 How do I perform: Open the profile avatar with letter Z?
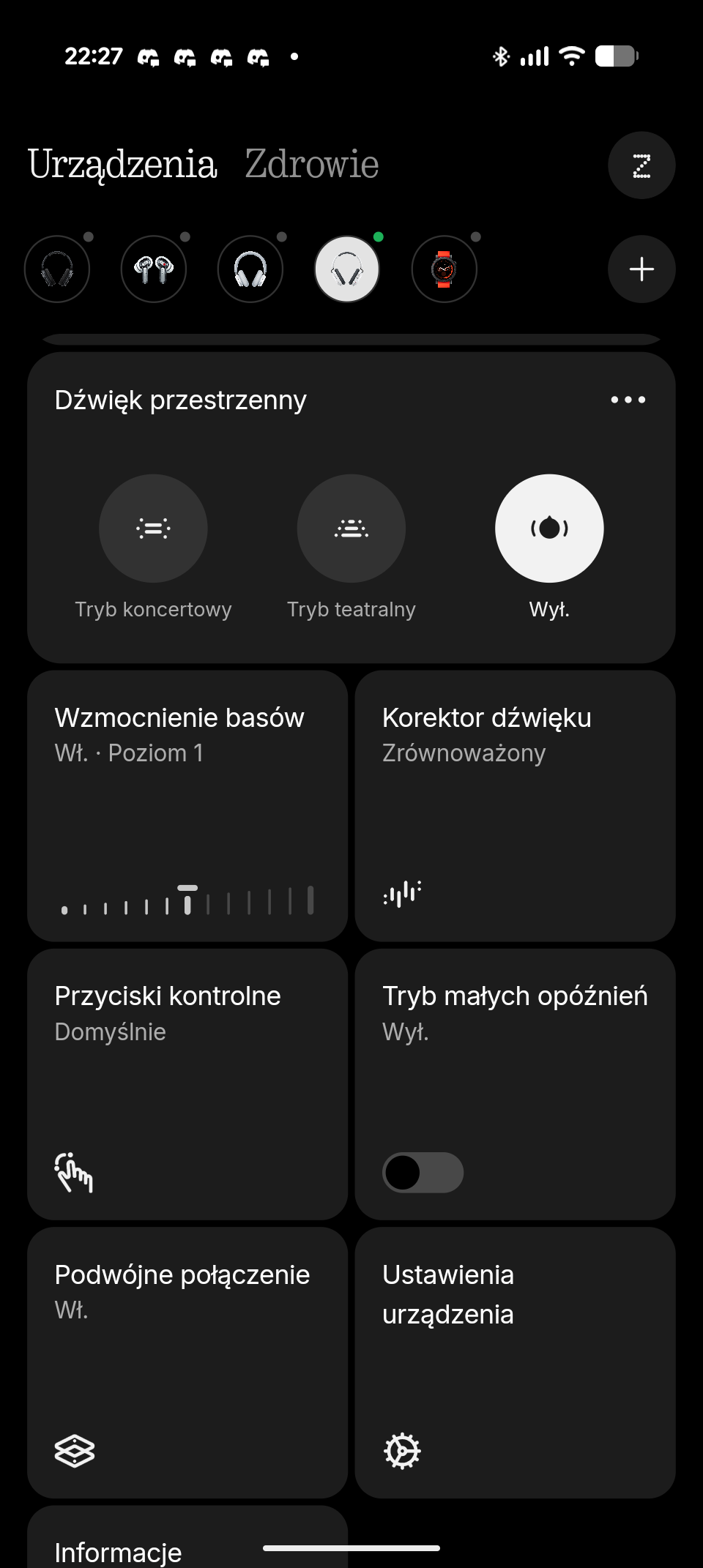tap(641, 165)
